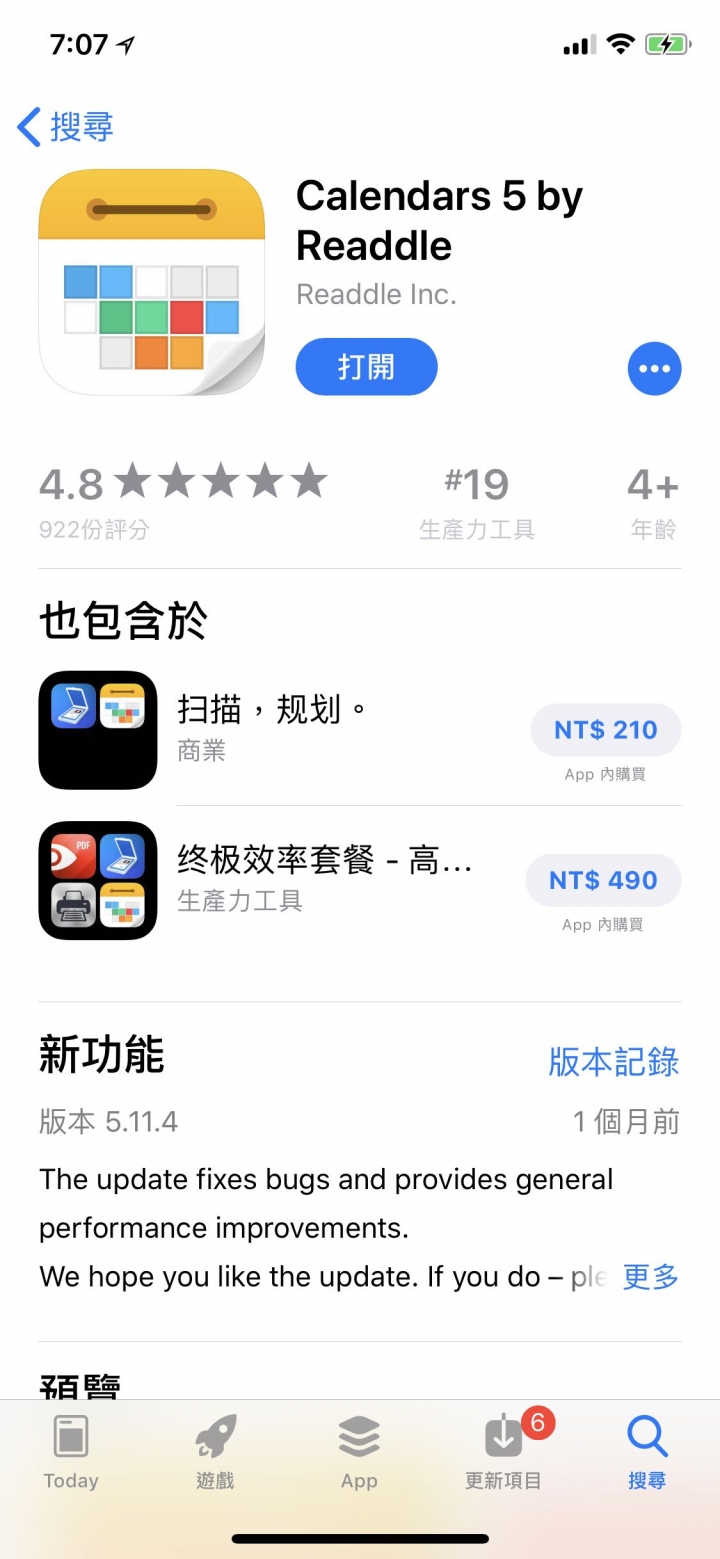The height and width of the screenshot is (1559, 720).
Task: Go back to 搜尋 results
Action: (66, 127)
